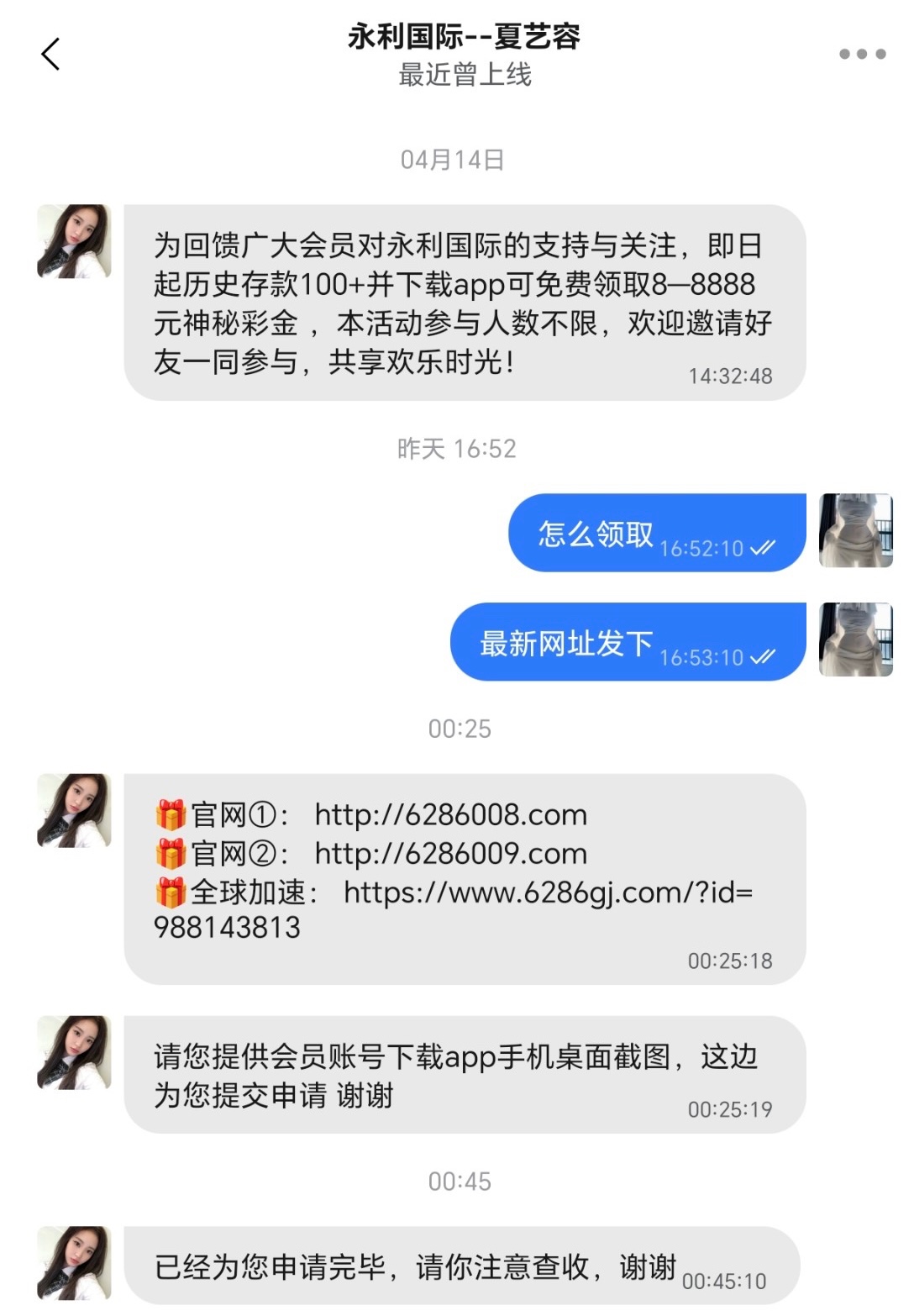Open the three-dot overflow menu

click(x=862, y=55)
